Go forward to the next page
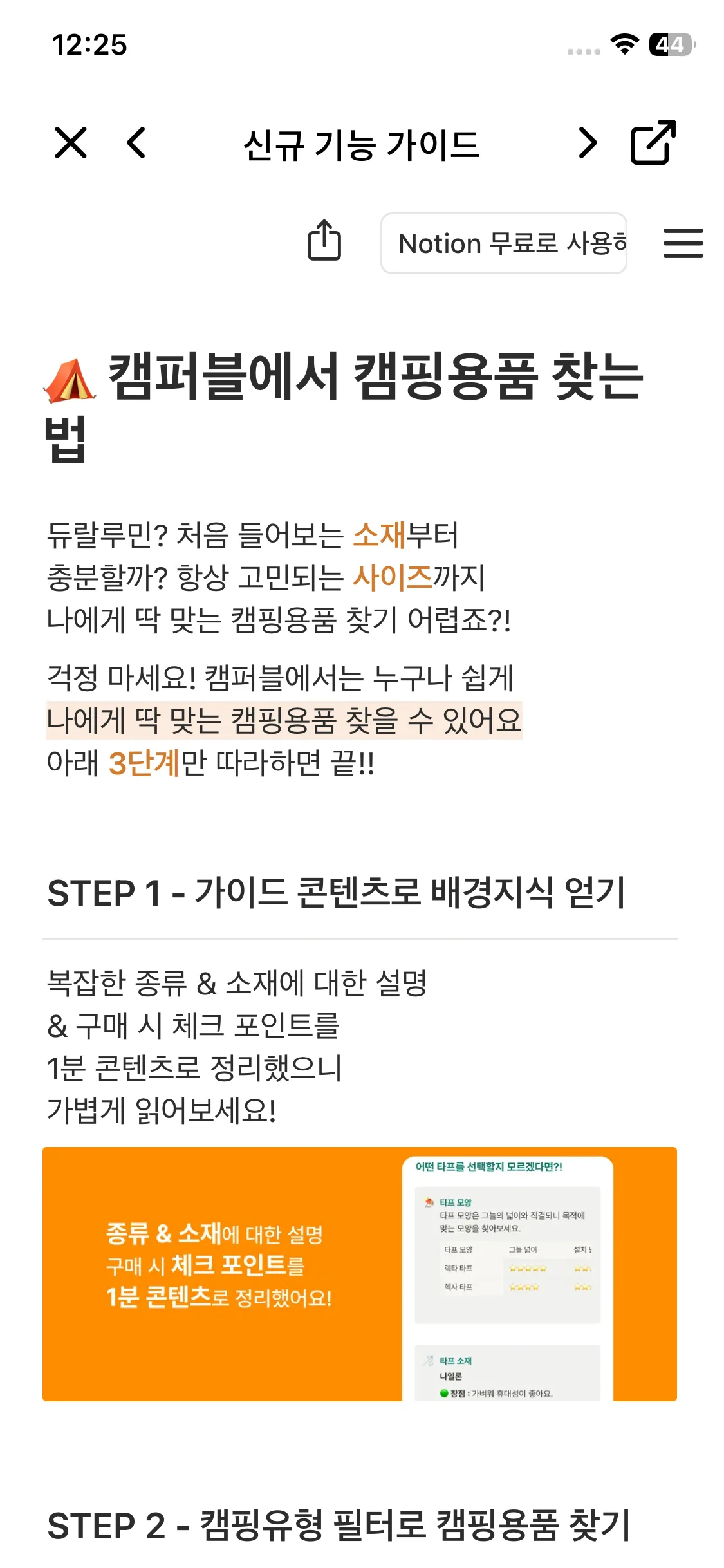 tap(587, 143)
